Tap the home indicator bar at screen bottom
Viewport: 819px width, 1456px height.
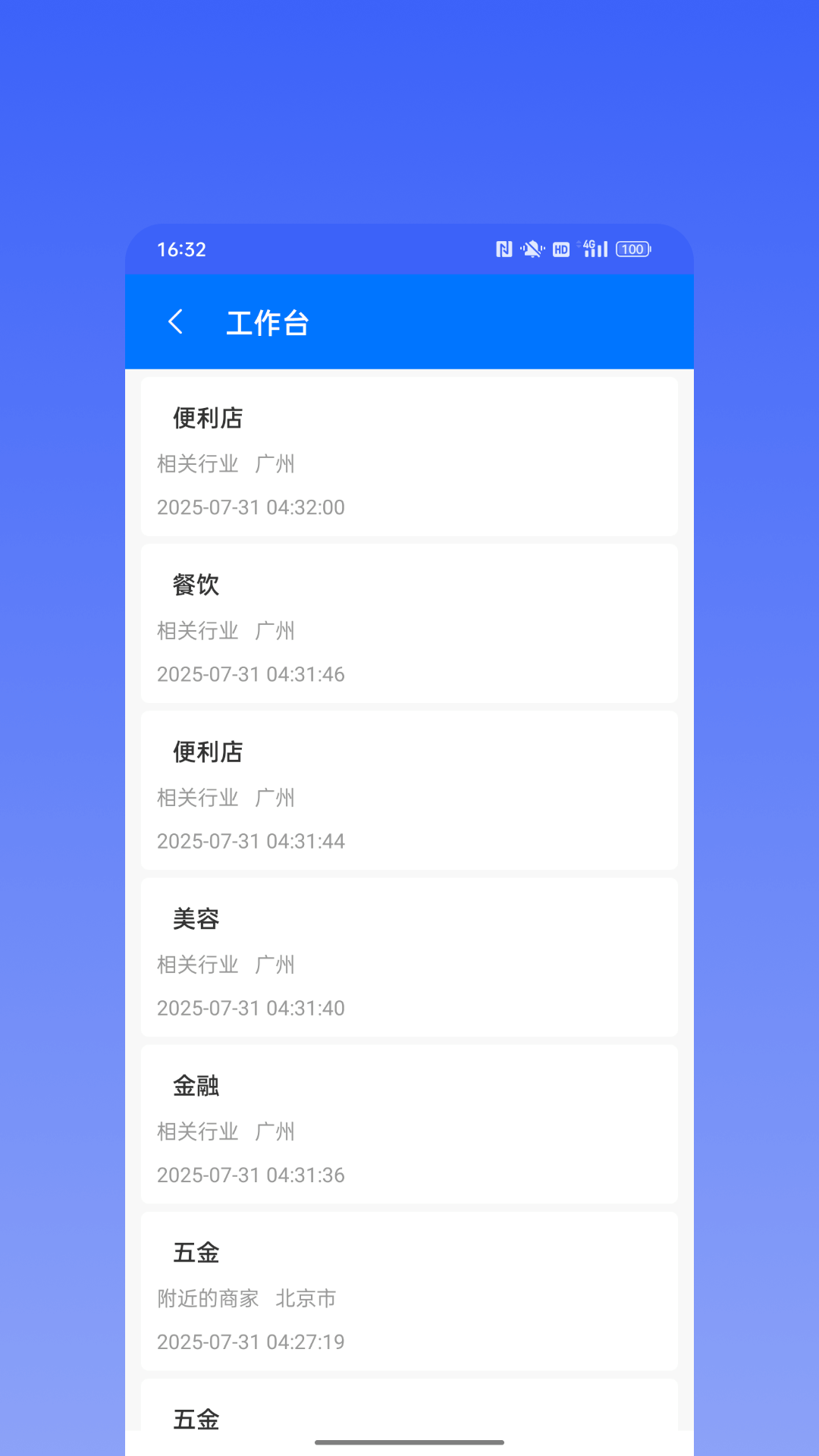[x=409, y=1444]
